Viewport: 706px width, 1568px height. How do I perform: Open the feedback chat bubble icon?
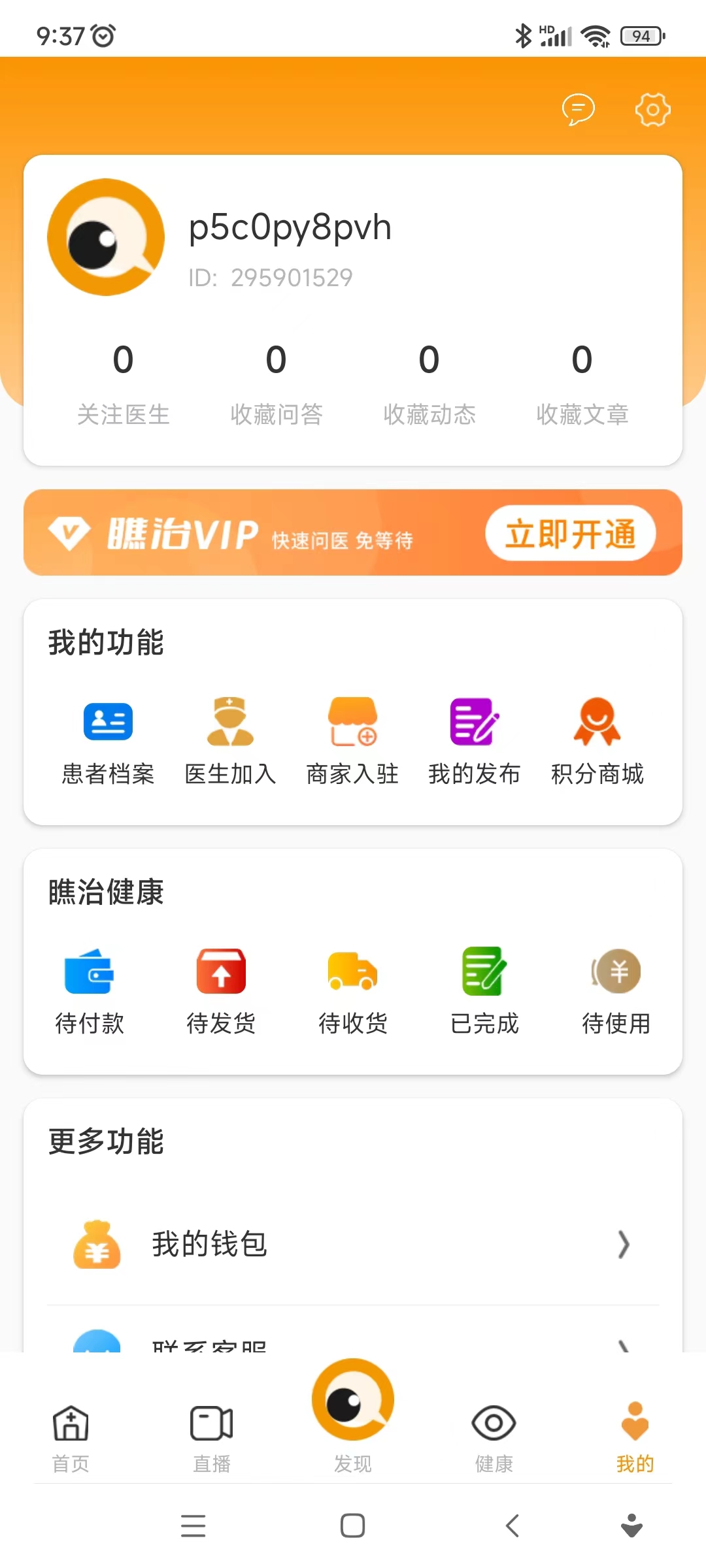tap(578, 110)
